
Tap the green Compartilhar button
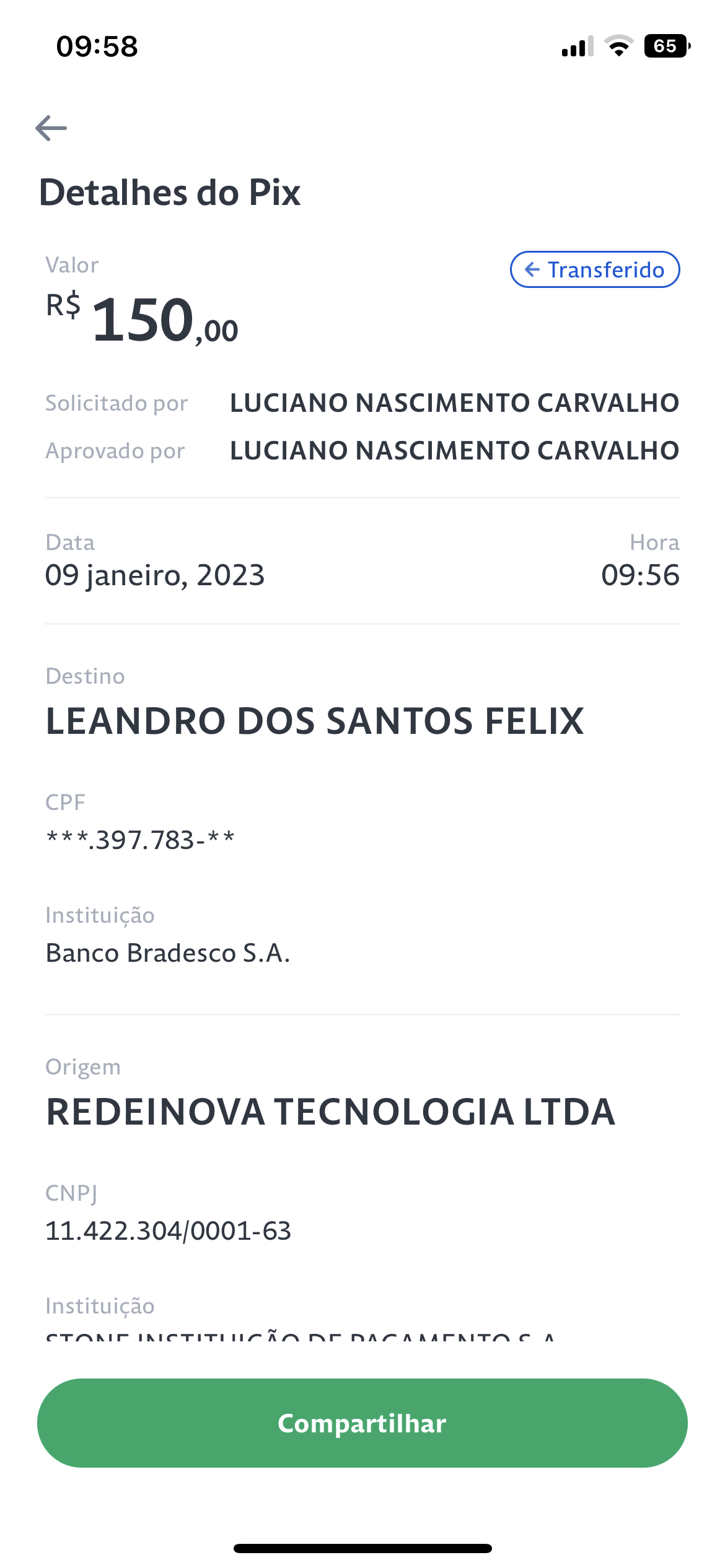tap(362, 1423)
